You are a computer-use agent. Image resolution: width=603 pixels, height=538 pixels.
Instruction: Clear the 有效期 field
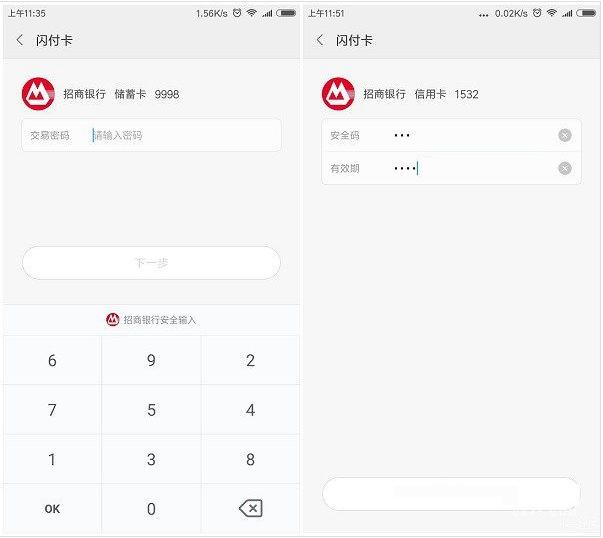(x=565, y=168)
